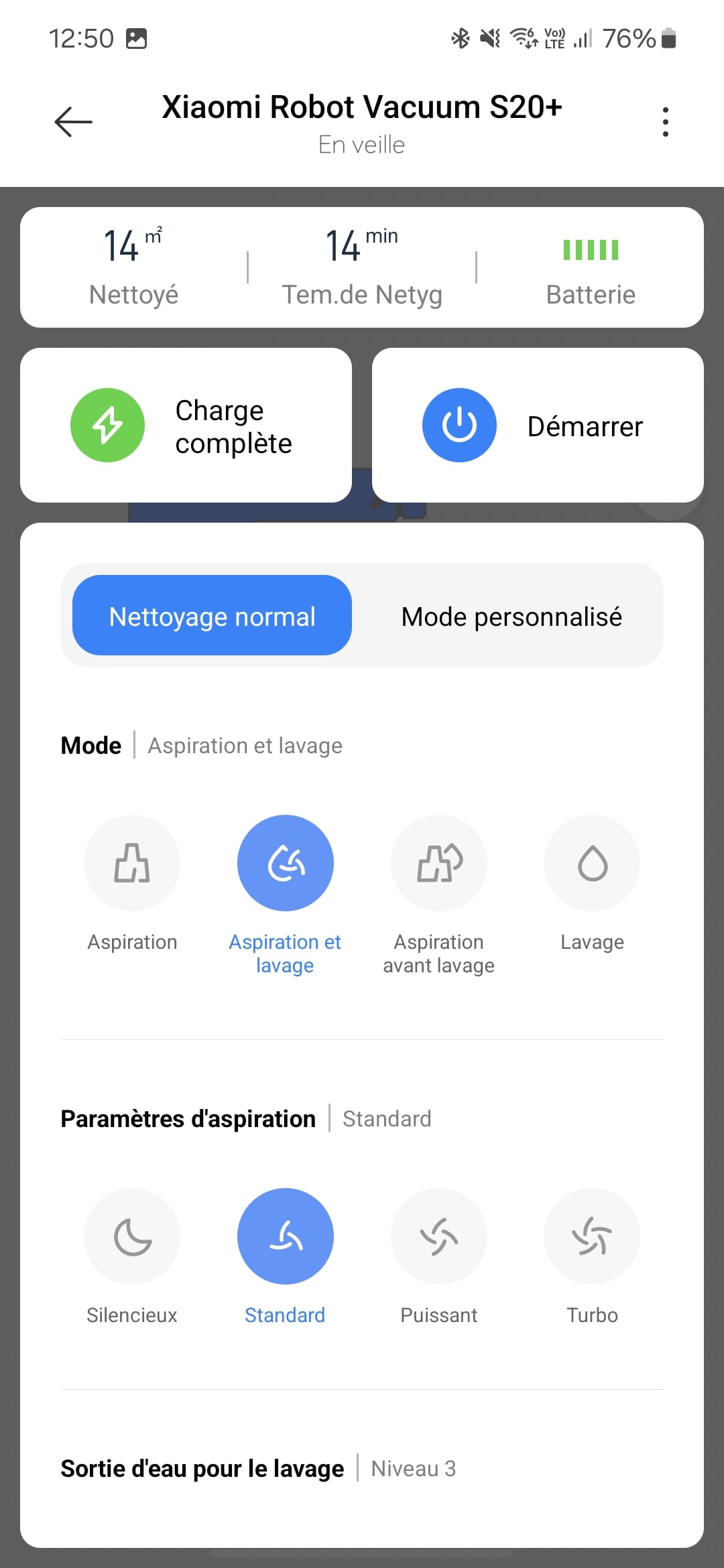Choose the Puissant suction icon
This screenshot has width=724, height=1568.
[438, 1237]
